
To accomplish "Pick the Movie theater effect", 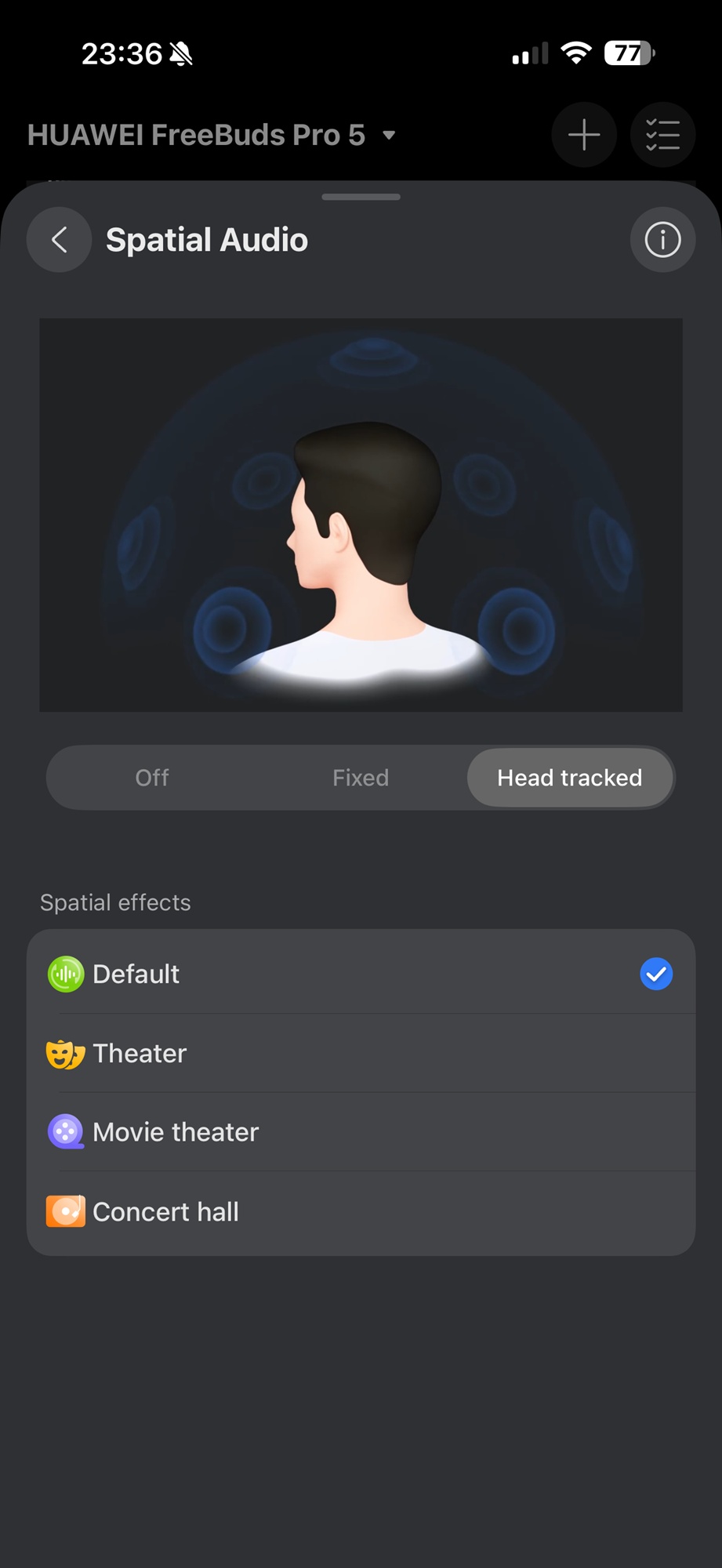I will pyautogui.click(x=361, y=1132).
